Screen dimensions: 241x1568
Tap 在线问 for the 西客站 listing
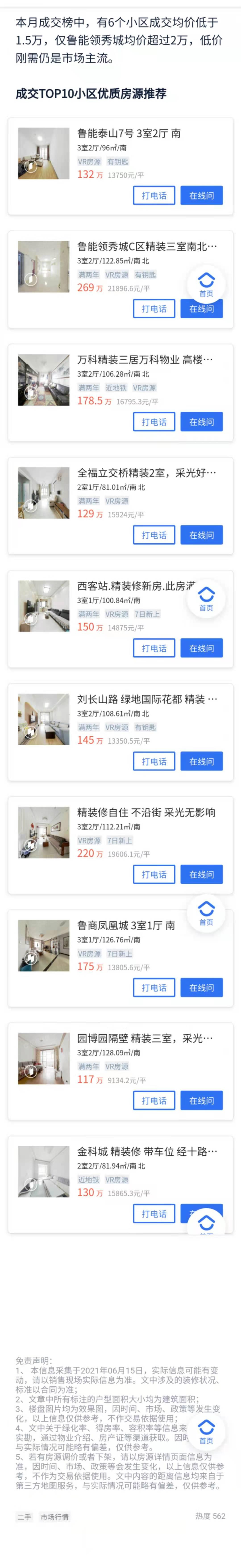pyautogui.click(x=202, y=648)
